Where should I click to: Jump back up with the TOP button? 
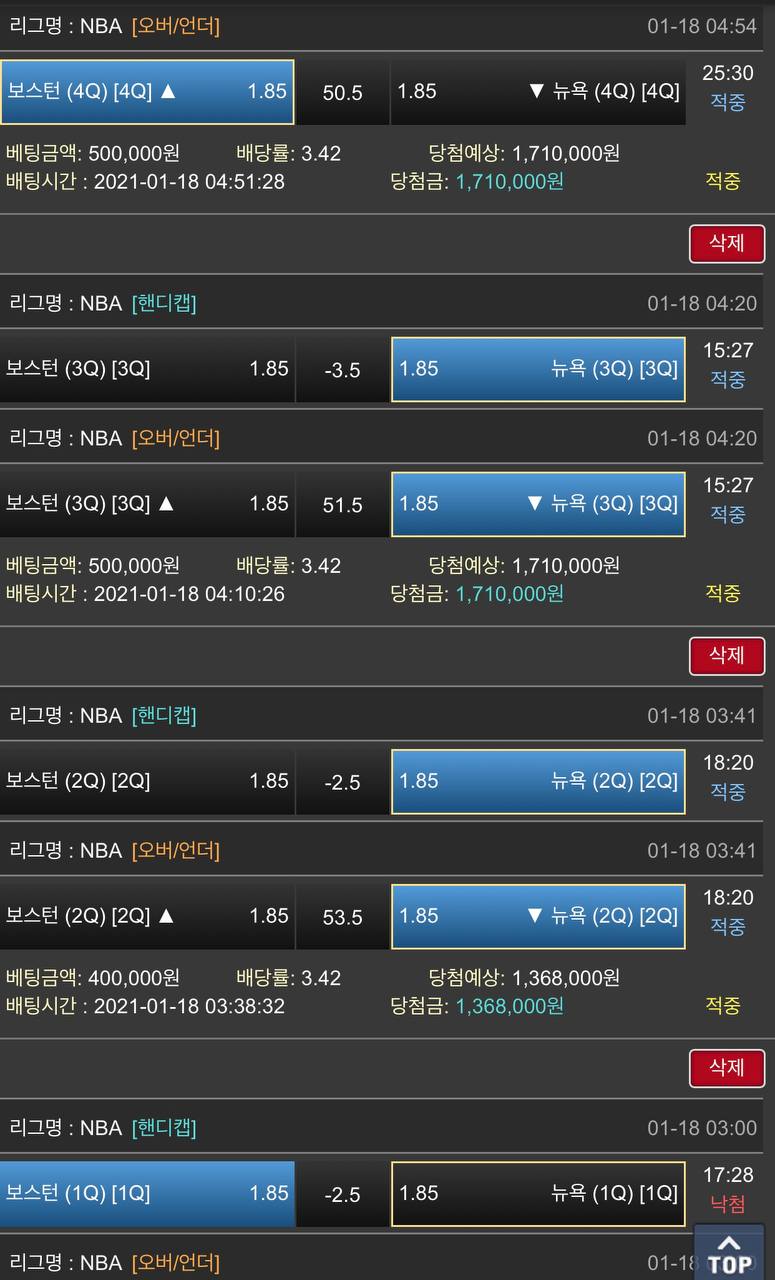tap(729, 1253)
